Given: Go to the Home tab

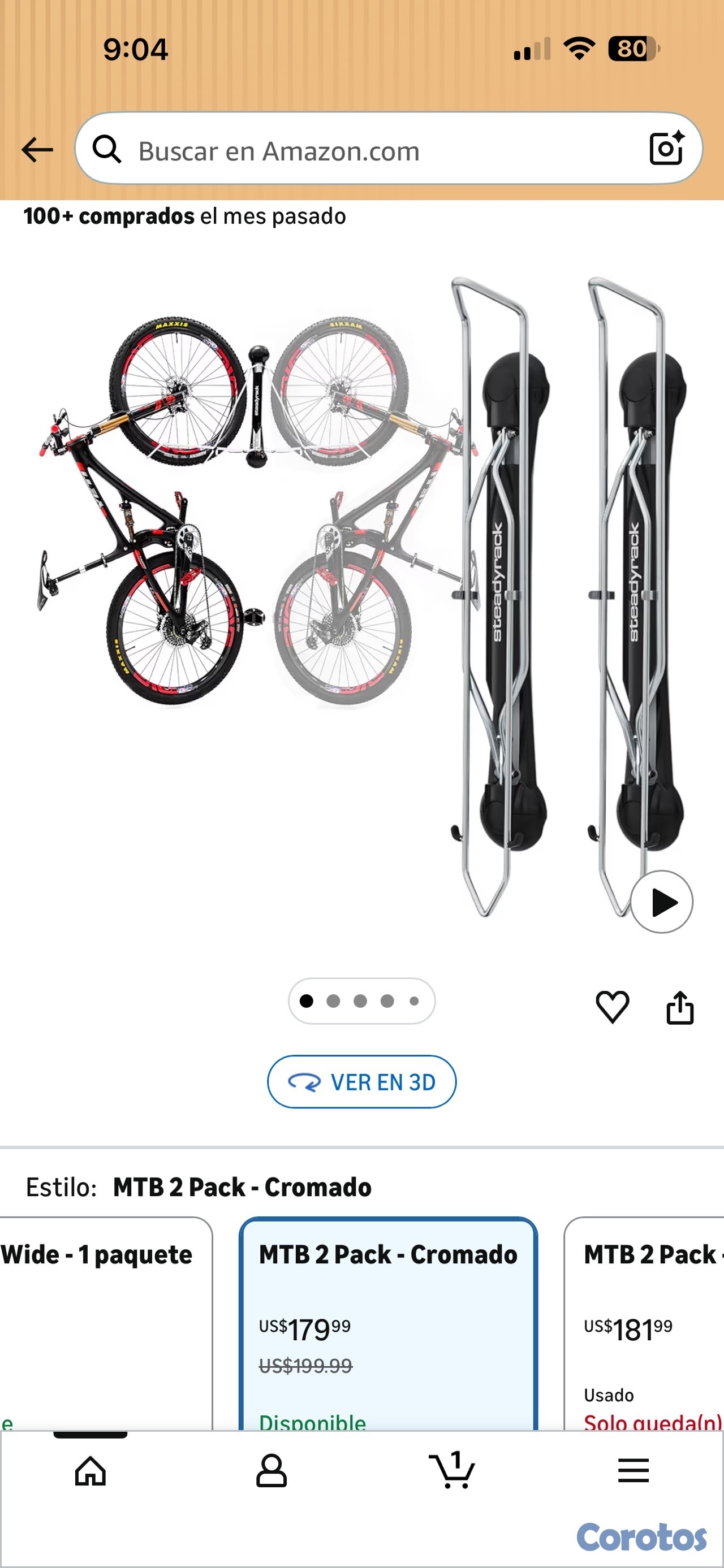Looking at the screenshot, I should (x=90, y=1471).
